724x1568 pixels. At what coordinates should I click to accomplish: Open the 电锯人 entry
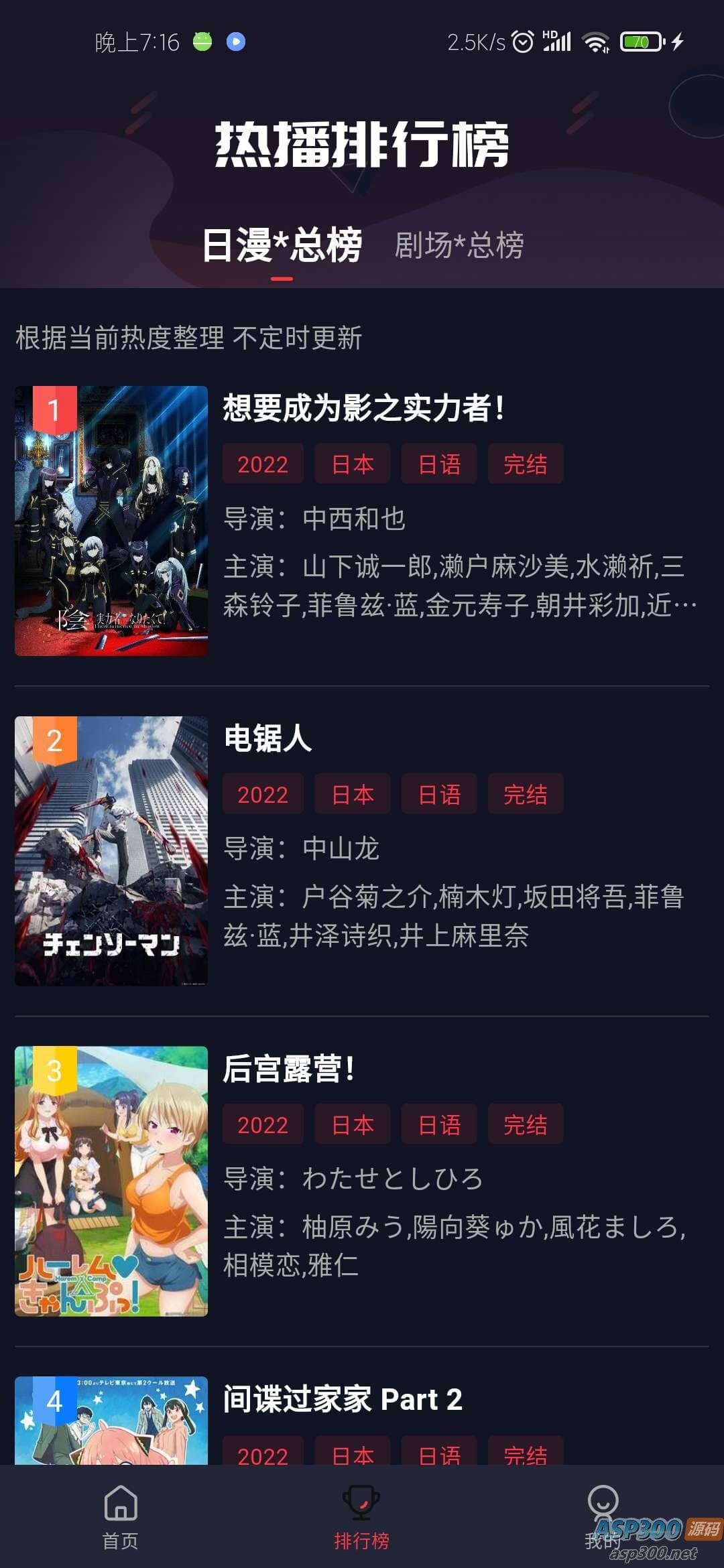(268, 738)
